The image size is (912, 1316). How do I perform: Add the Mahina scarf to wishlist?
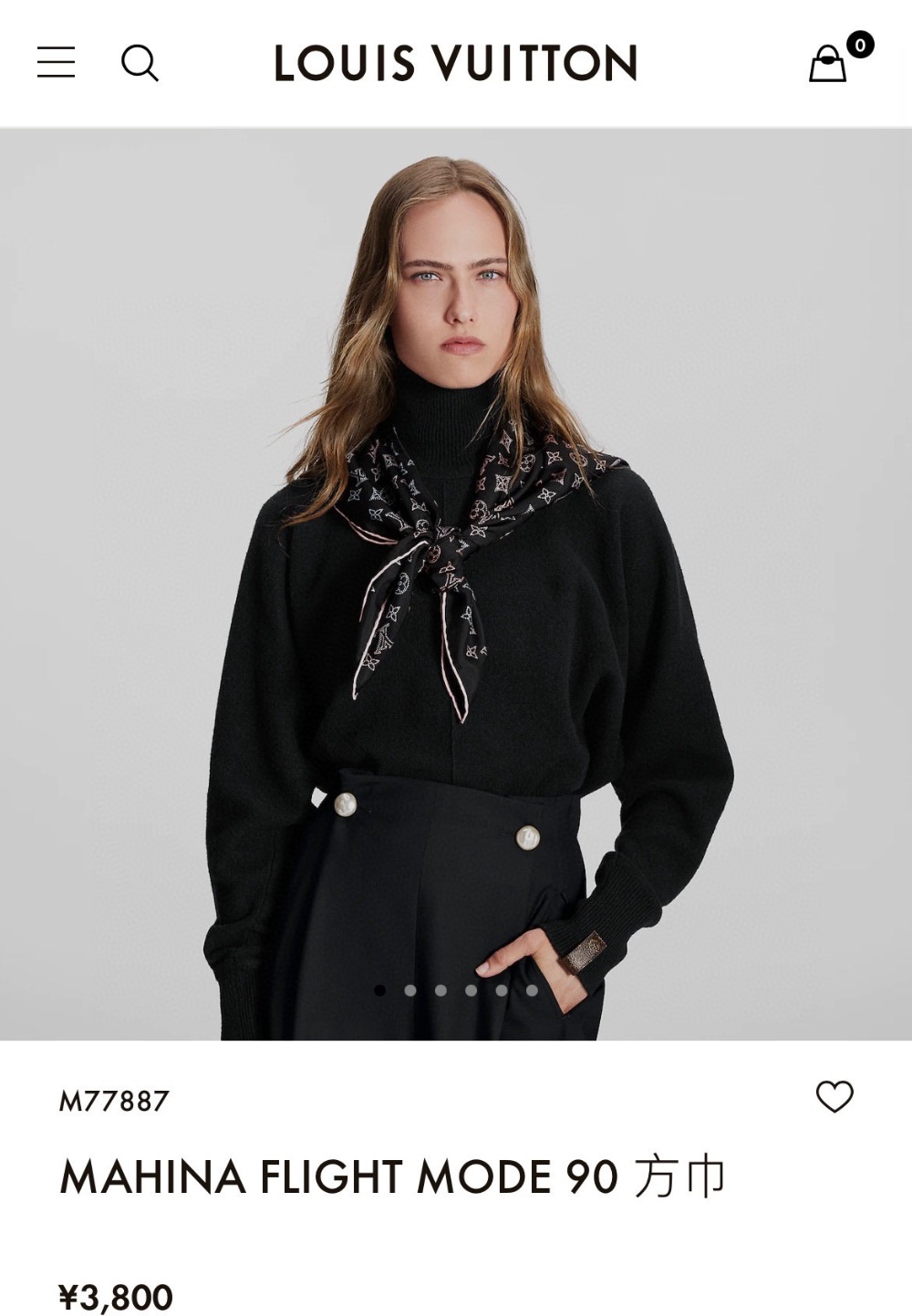[x=834, y=1096]
